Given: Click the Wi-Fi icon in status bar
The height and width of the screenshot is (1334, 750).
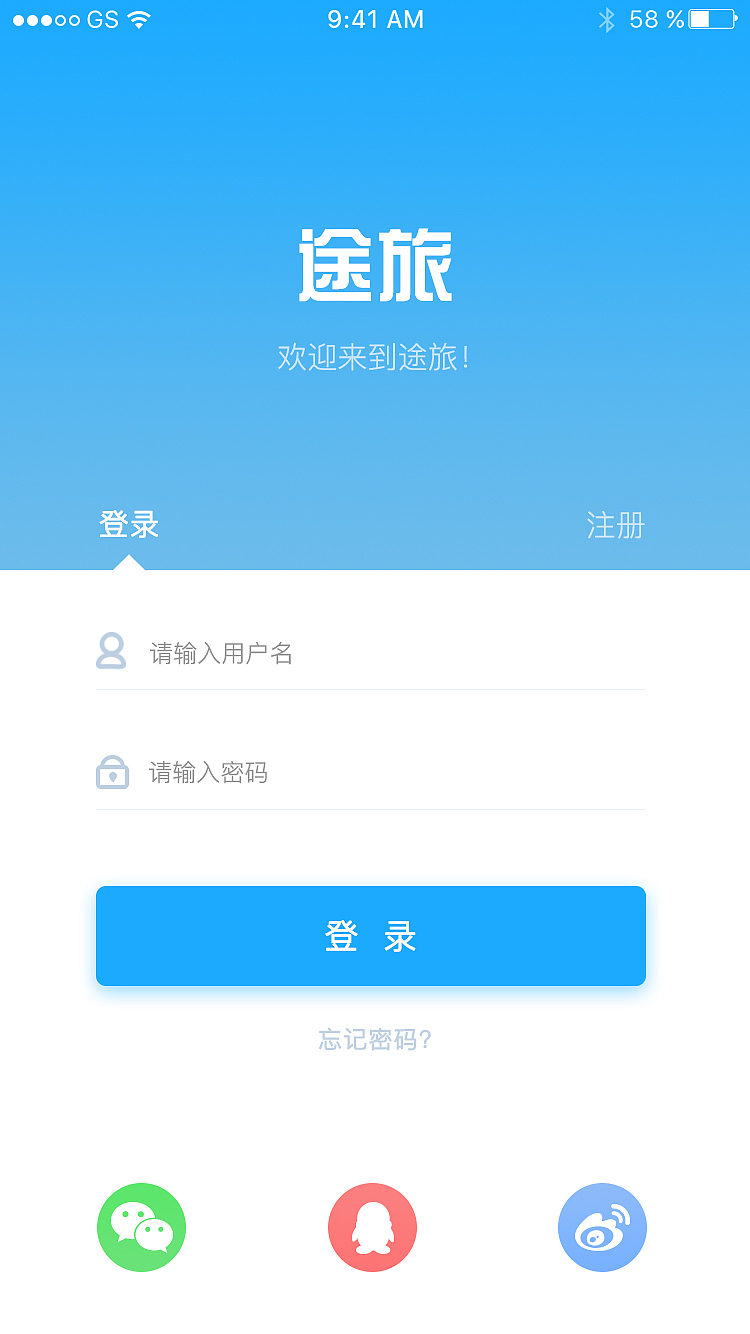Looking at the screenshot, I should [x=136, y=18].
